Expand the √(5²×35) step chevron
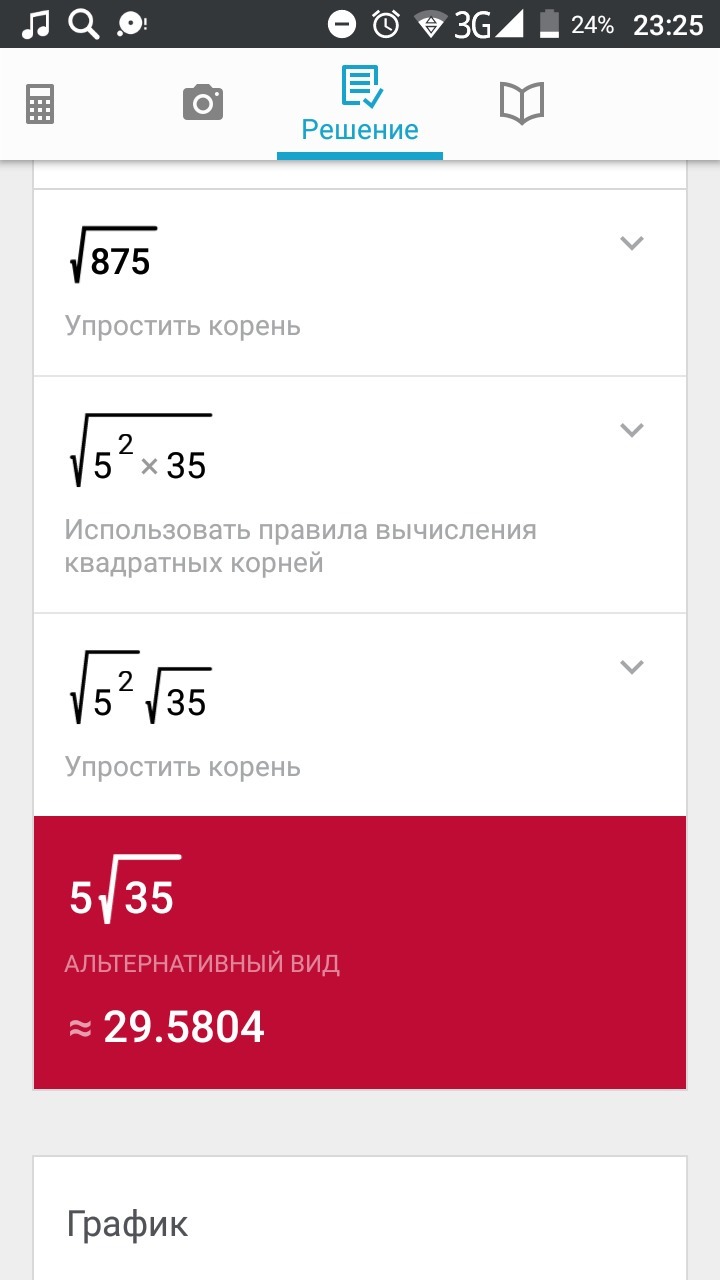Image resolution: width=720 pixels, height=1280 pixels. (x=631, y=430)
